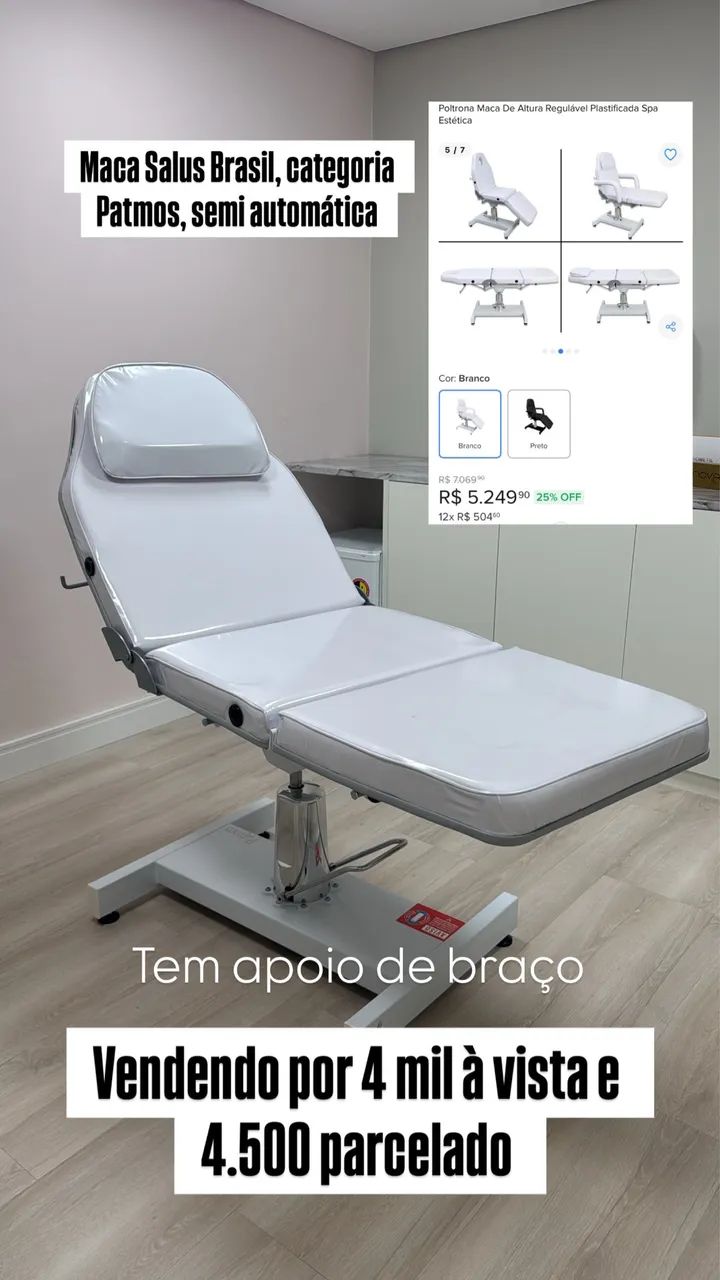Screen dimensions: 720x1280
Task: Click the side-view chair image in the collage
Action: click(x=498, y=288)
